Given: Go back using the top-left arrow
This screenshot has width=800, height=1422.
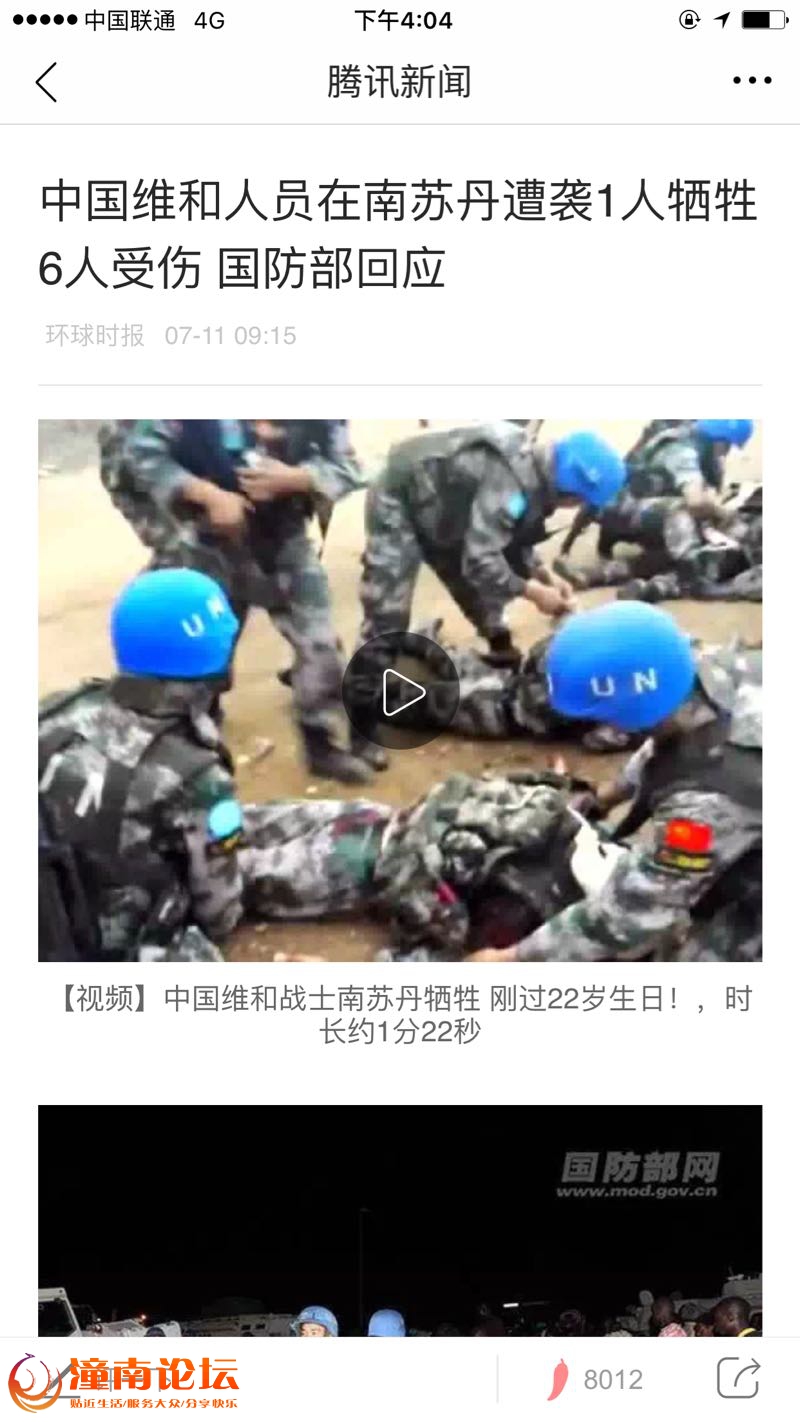Looking at the screenshot, I should click(46, 82).
